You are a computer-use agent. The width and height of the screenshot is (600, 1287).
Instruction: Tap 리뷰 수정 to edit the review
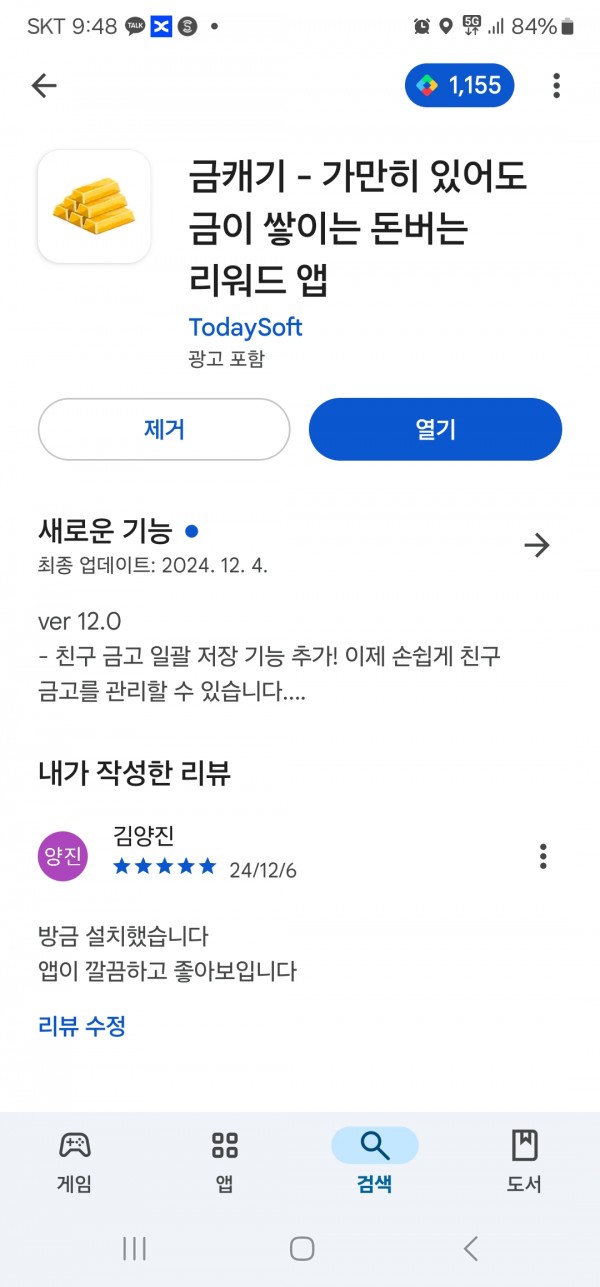(82, 1025)
